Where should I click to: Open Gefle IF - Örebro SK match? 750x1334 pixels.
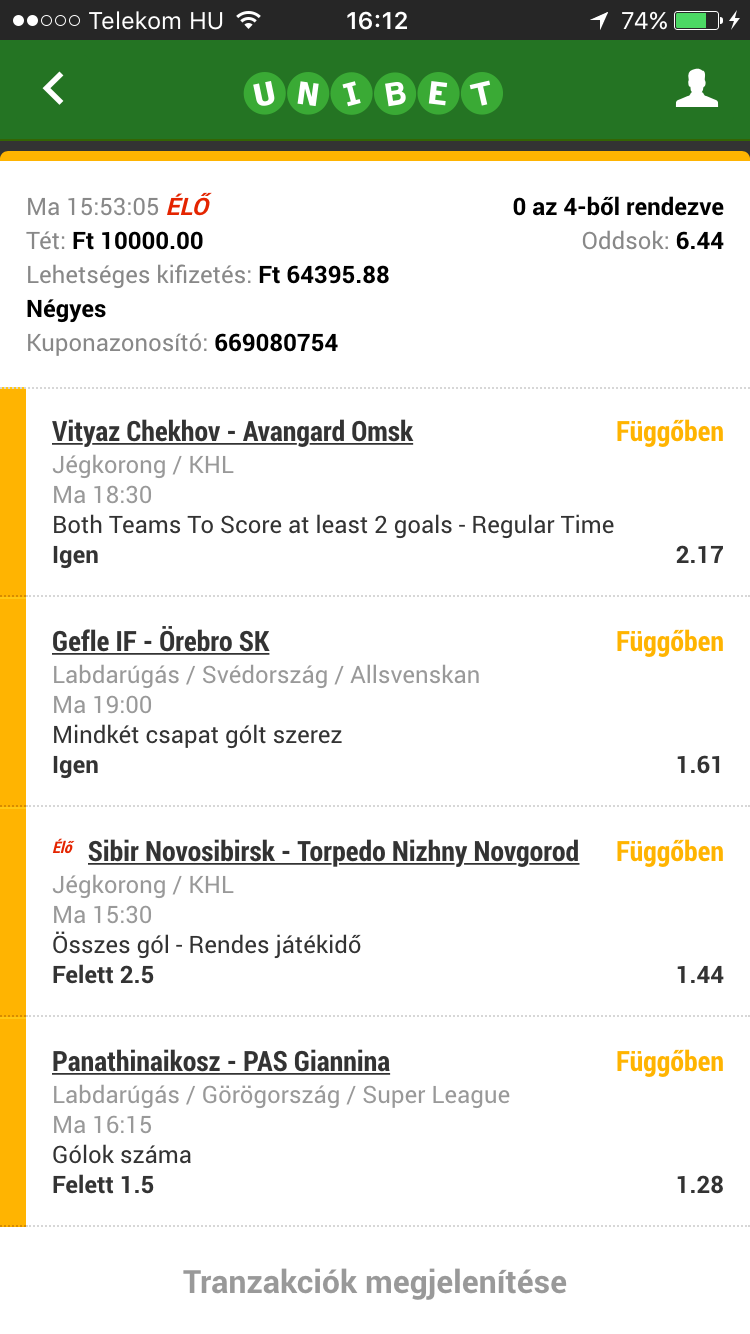coord(161,642)
